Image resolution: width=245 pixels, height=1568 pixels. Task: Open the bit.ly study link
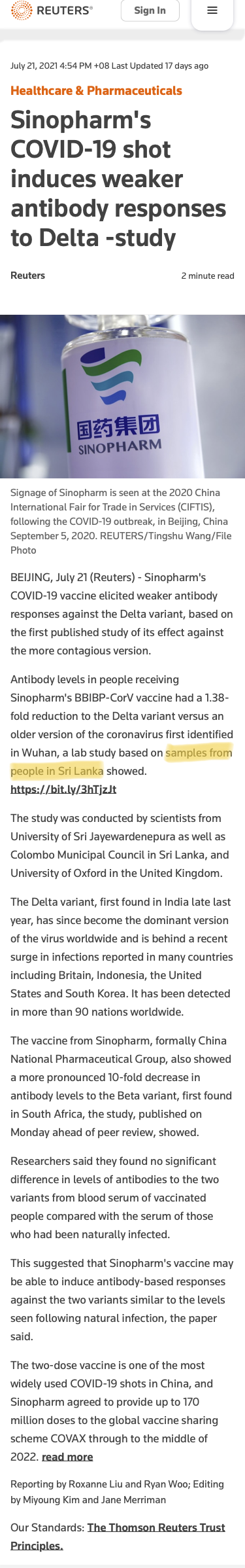click(x=63, y=789)
